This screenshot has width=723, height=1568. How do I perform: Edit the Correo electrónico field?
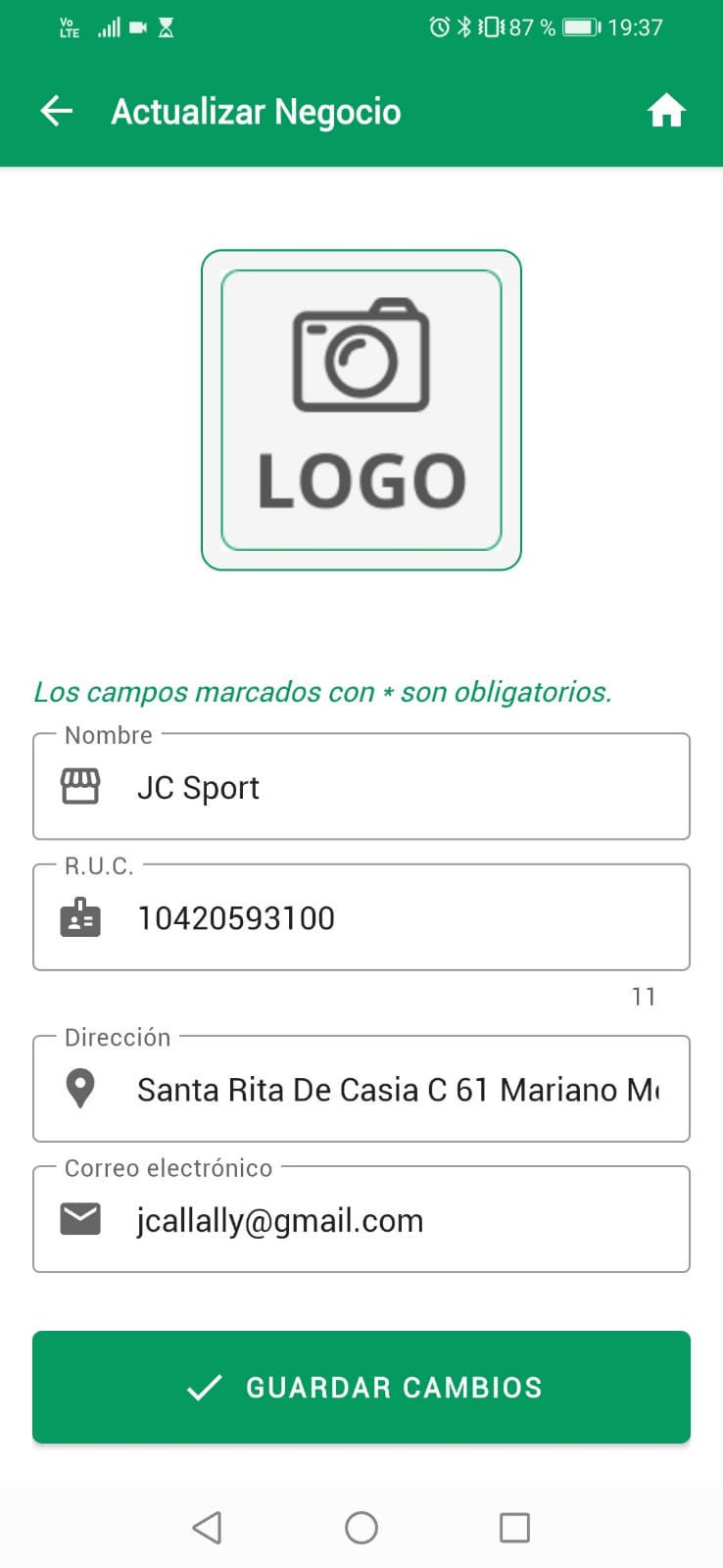pos(392,1221)
